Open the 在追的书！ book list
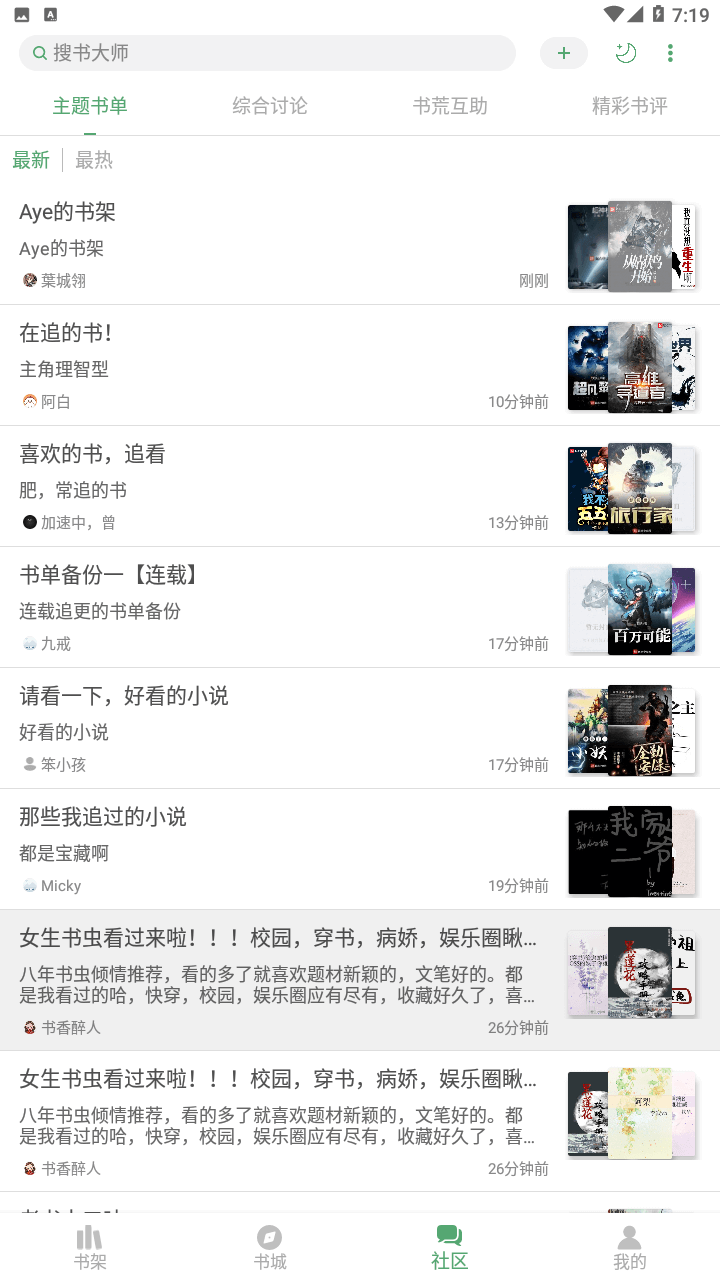Screen dimensions: 720x1280 (360, 365)
